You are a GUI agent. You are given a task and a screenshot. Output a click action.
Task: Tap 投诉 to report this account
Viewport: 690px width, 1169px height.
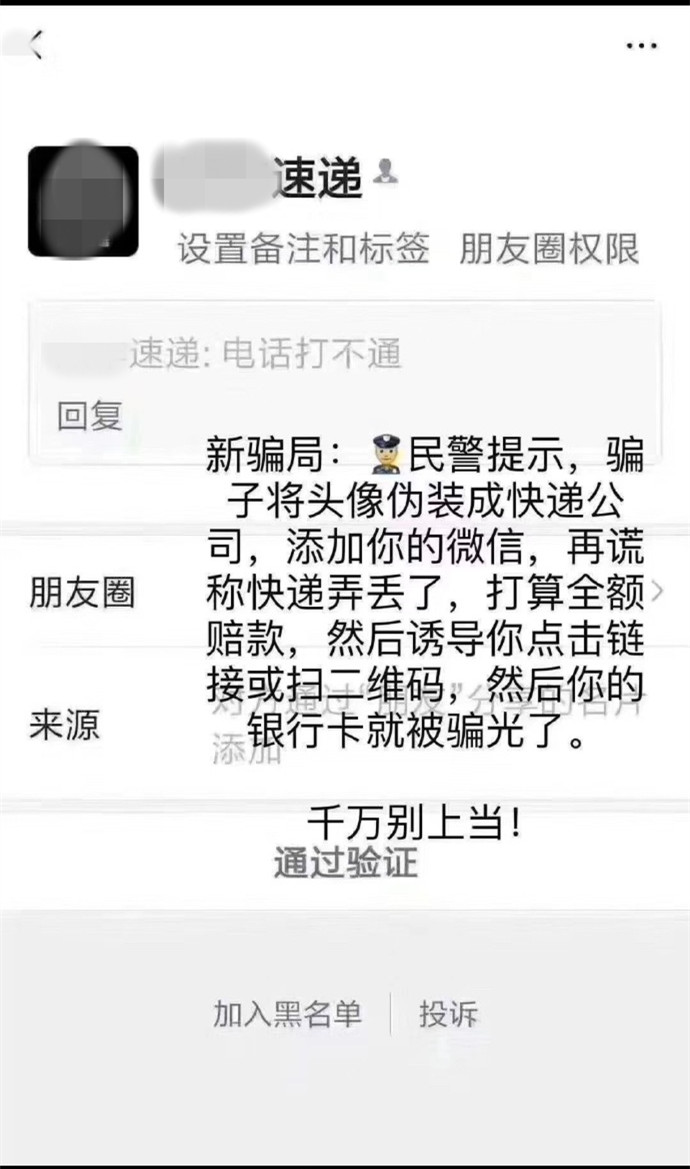click(448, 1014)
